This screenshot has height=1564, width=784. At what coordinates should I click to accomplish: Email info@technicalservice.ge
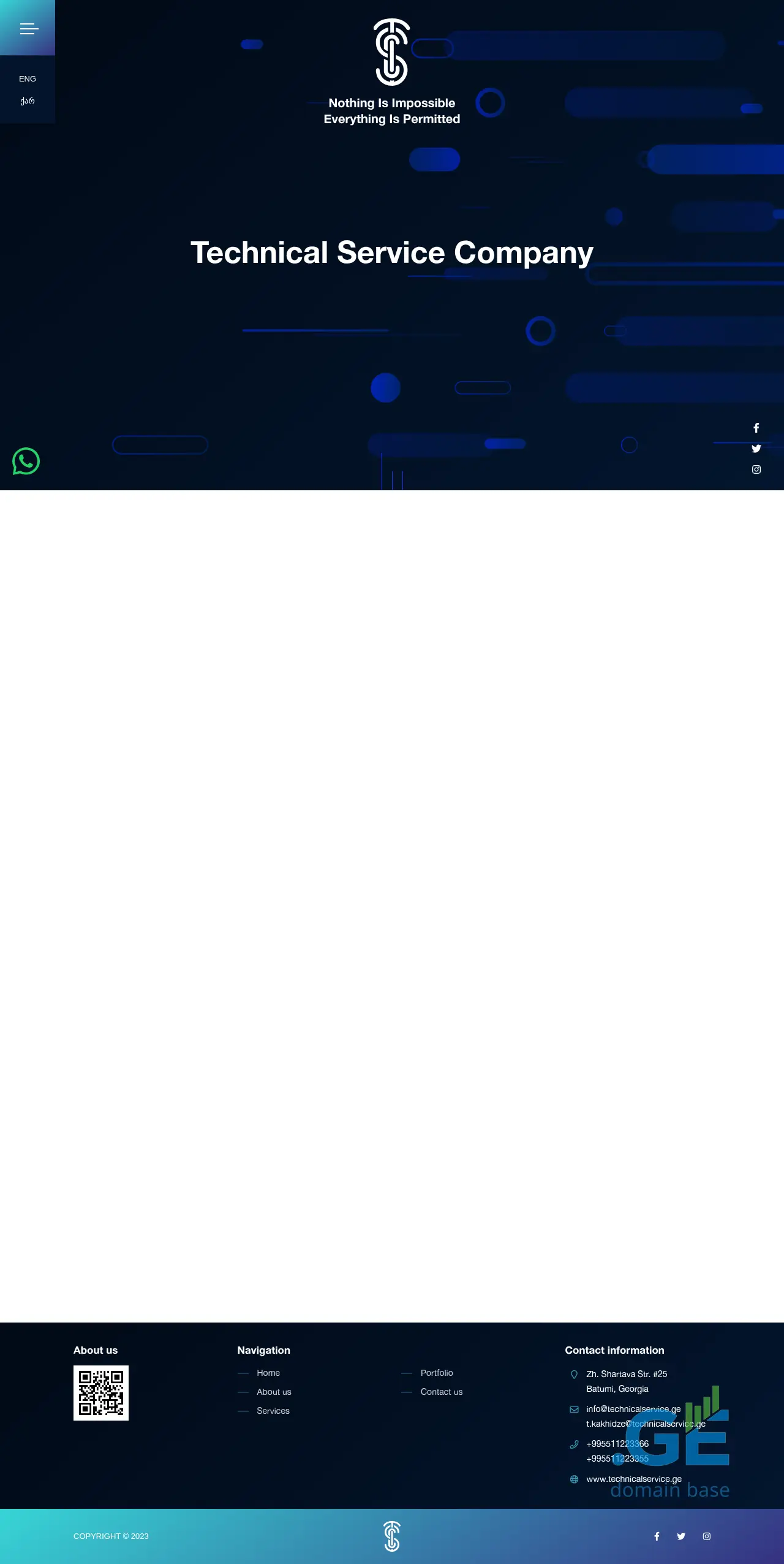[633, 1409]
